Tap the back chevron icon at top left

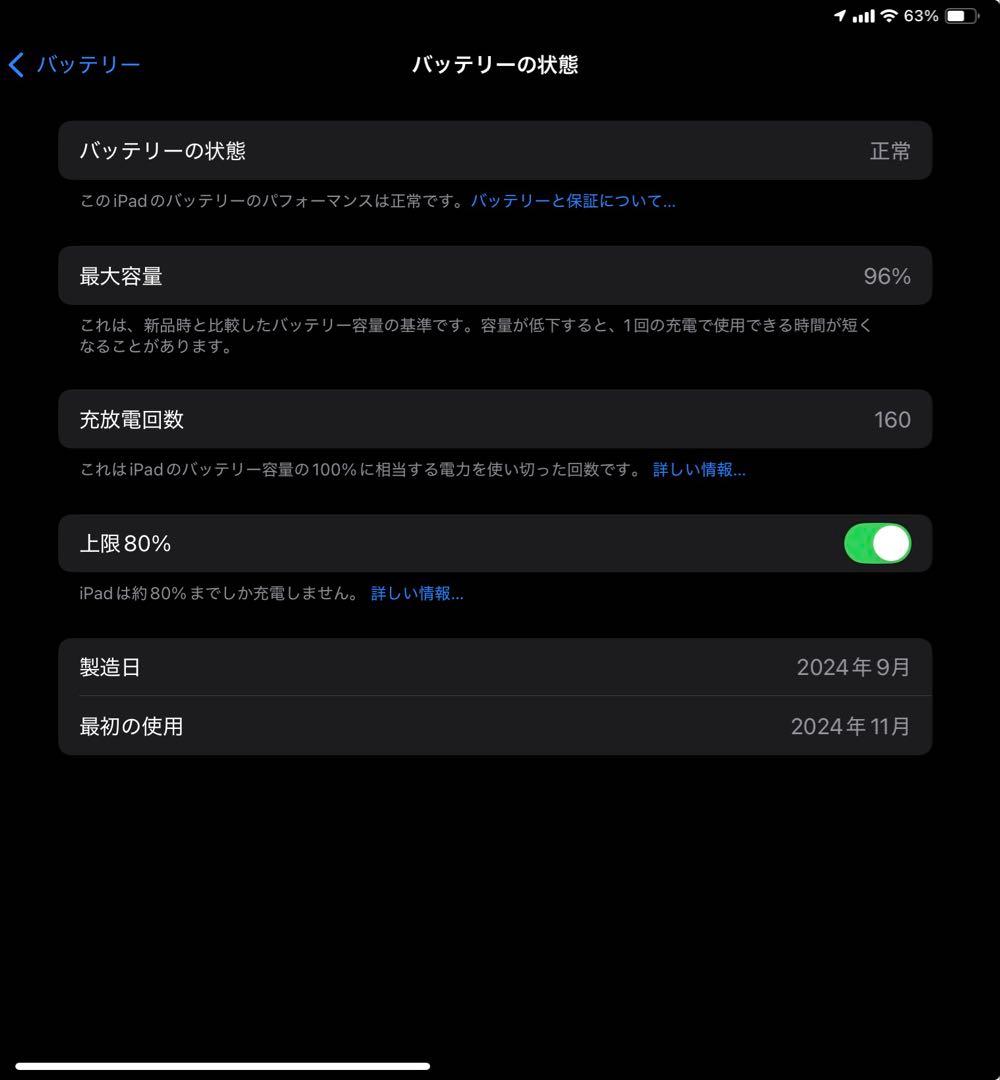coord(16,64)
